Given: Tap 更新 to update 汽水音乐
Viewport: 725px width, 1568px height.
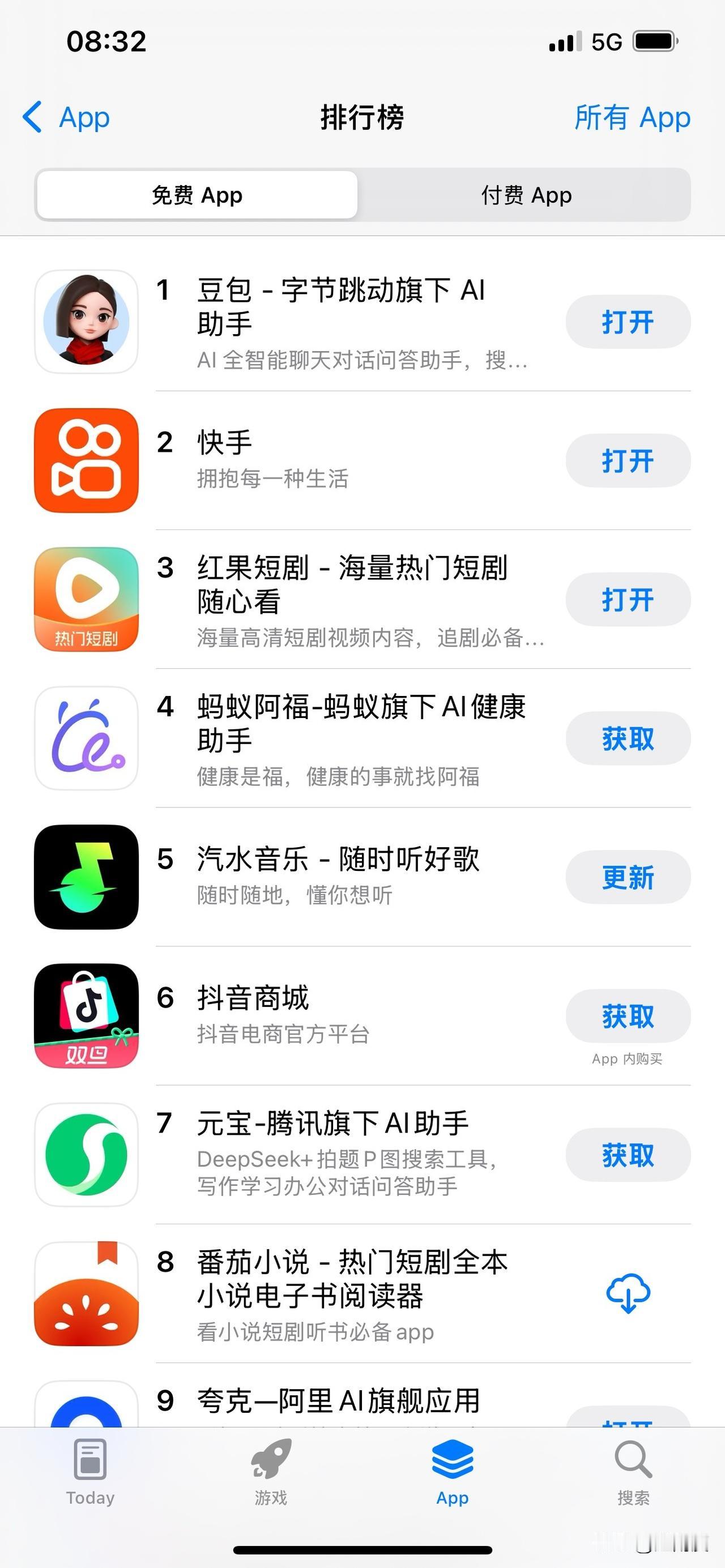Looking at the screenshot, I should click(x=628, y=878).
